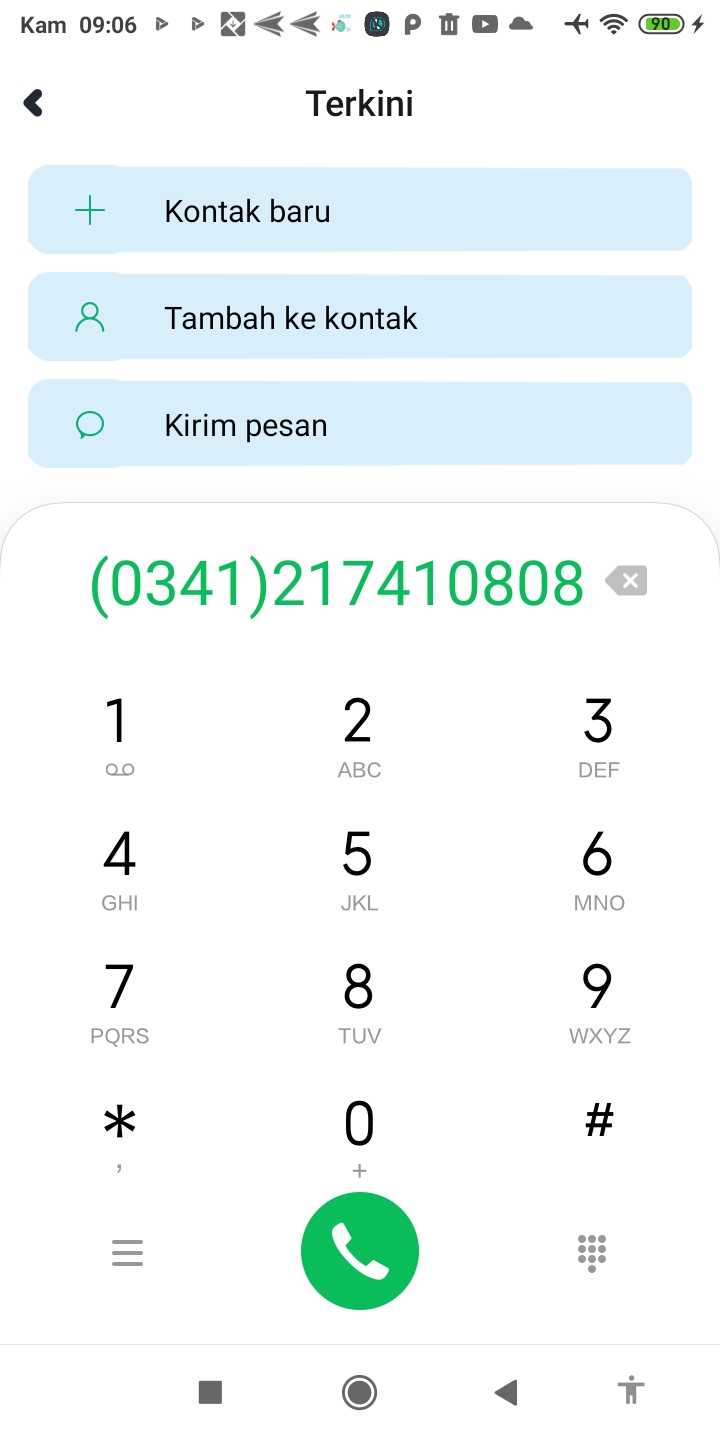Go back using the top-left arrow
Image resolution: width=720 pixels, height=1440 pixels.
tap(34, 103)
